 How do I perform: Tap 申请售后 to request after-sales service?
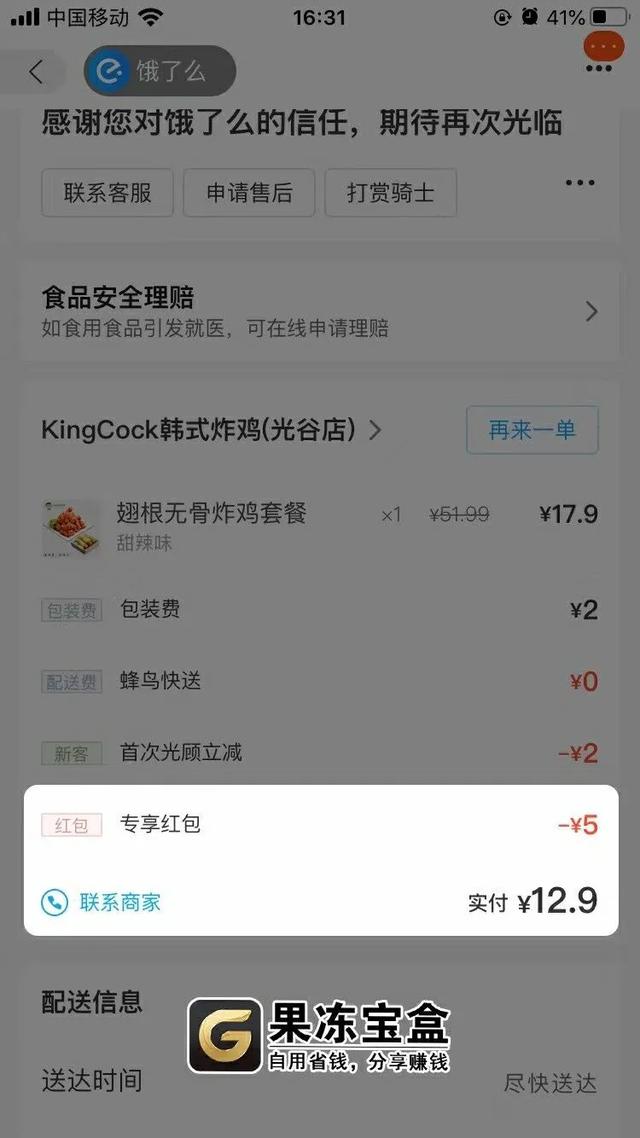[249, 193]
